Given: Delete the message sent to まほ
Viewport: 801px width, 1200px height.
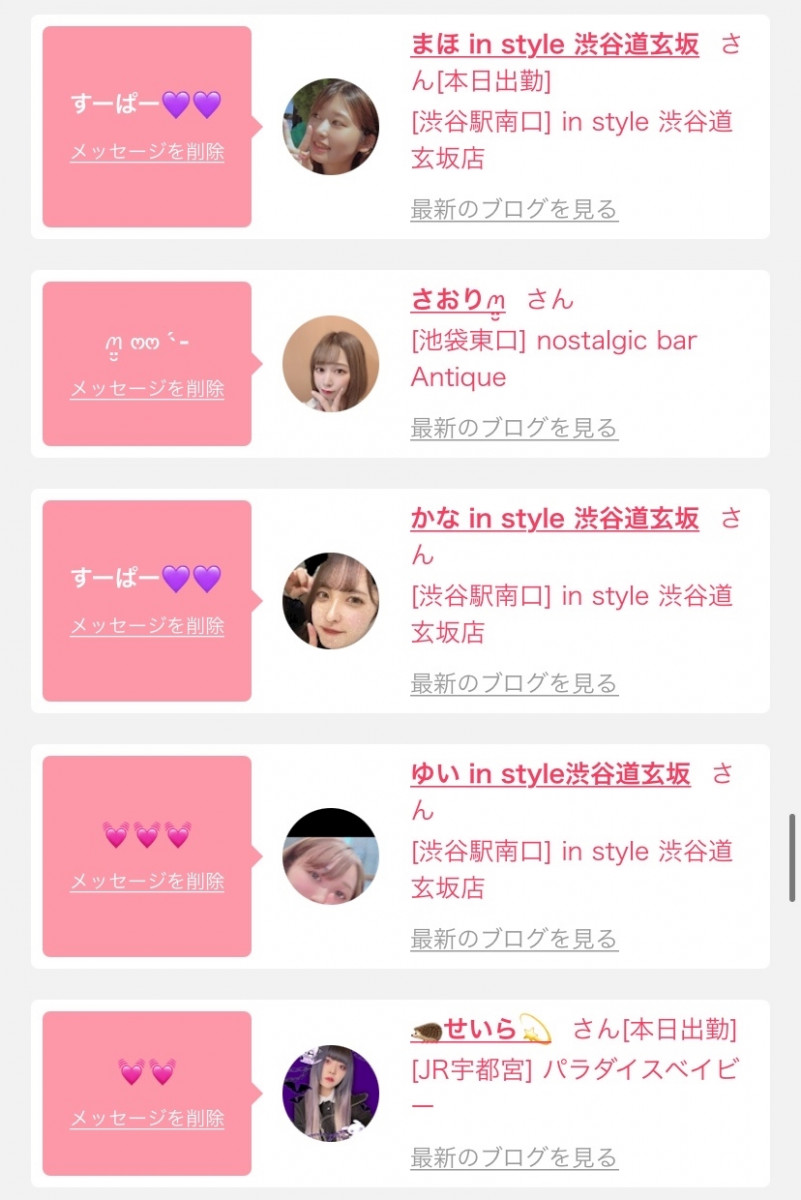Looking at the screenshot, I should point(147,152).
